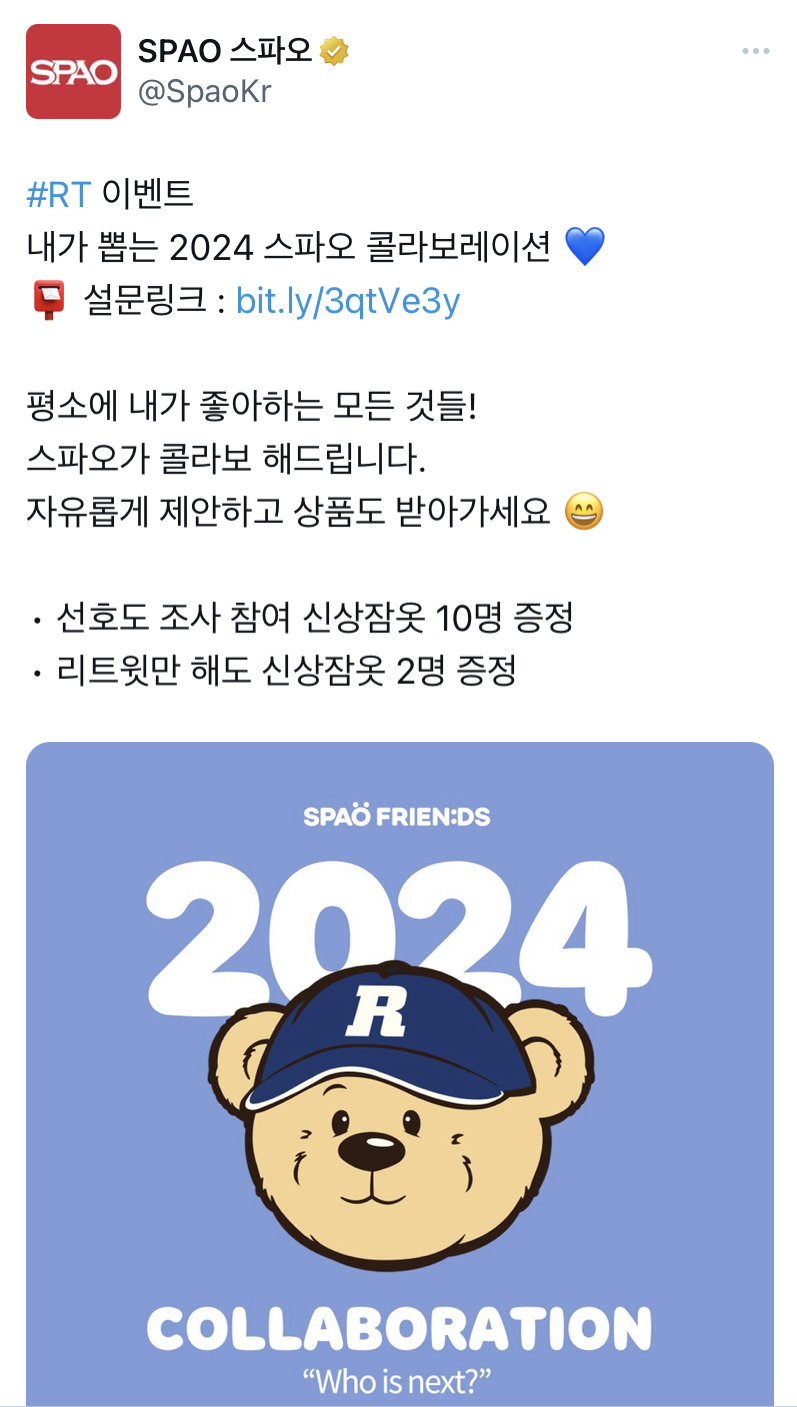Click the postbox emoji before 설문링크

coord(47,301)
